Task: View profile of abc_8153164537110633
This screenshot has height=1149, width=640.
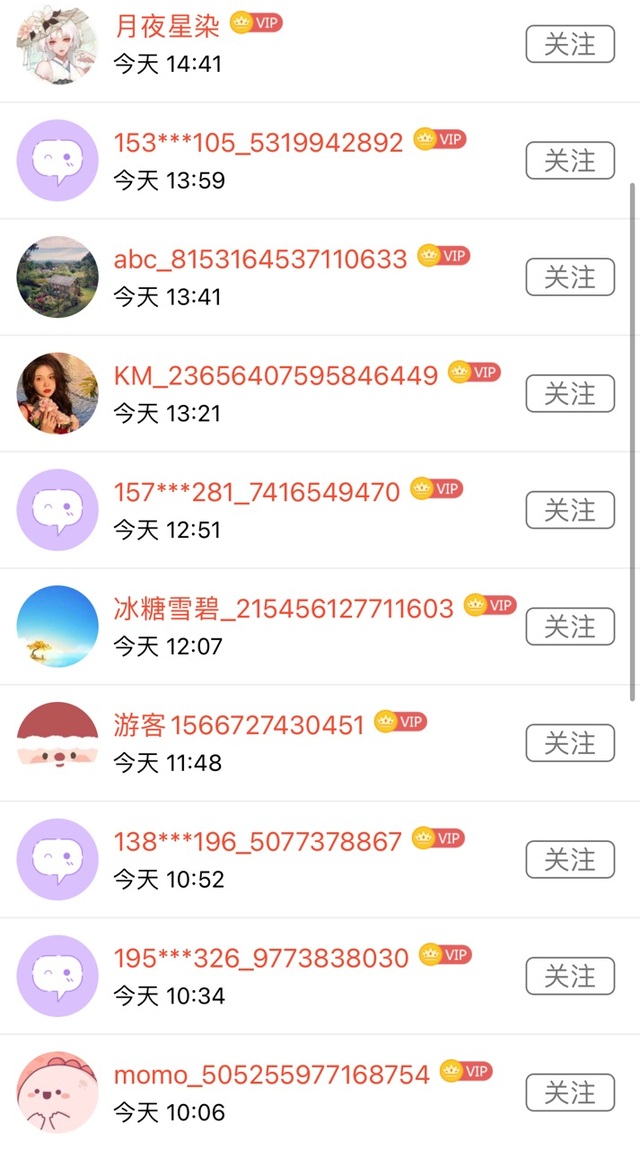Action: pos(58,277)
